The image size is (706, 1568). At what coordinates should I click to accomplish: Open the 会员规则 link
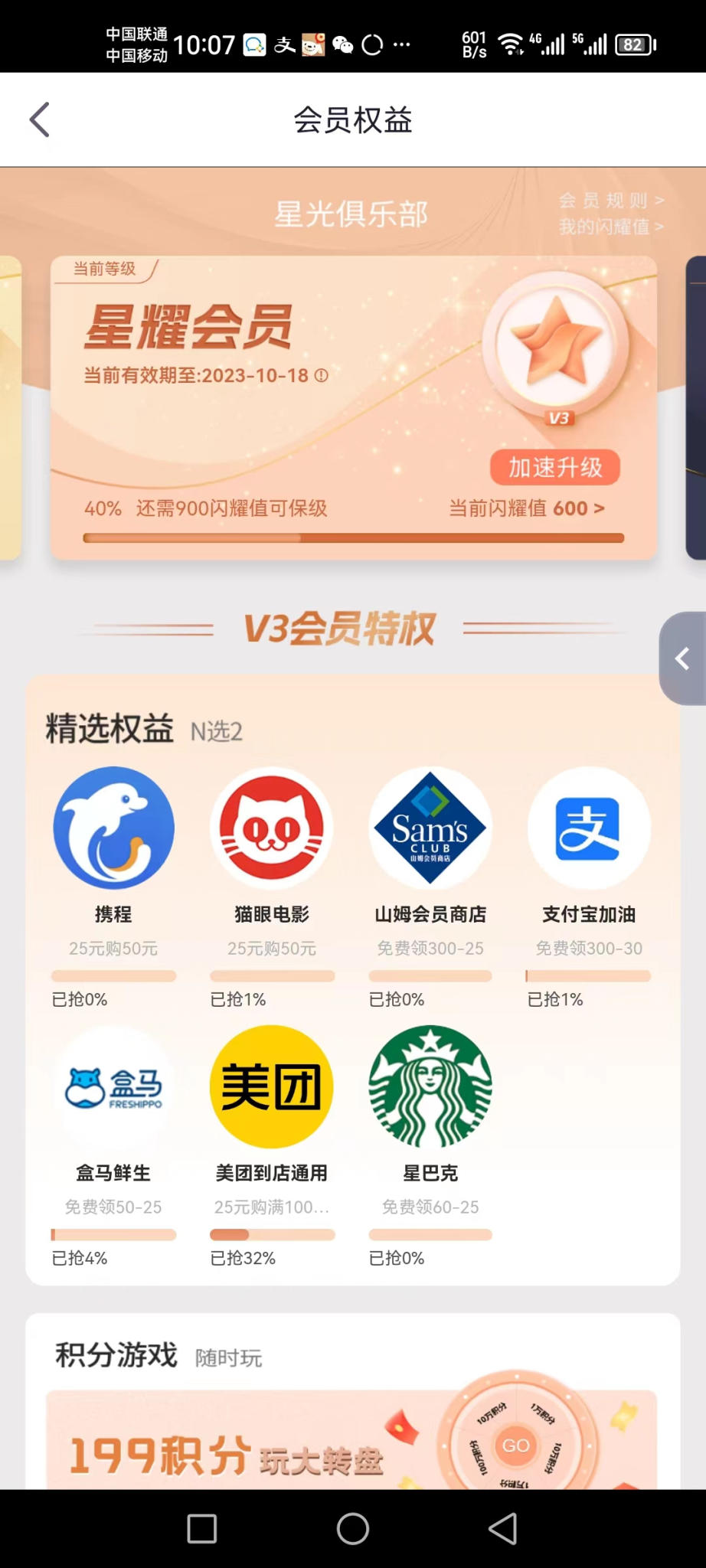pos(611,201)
